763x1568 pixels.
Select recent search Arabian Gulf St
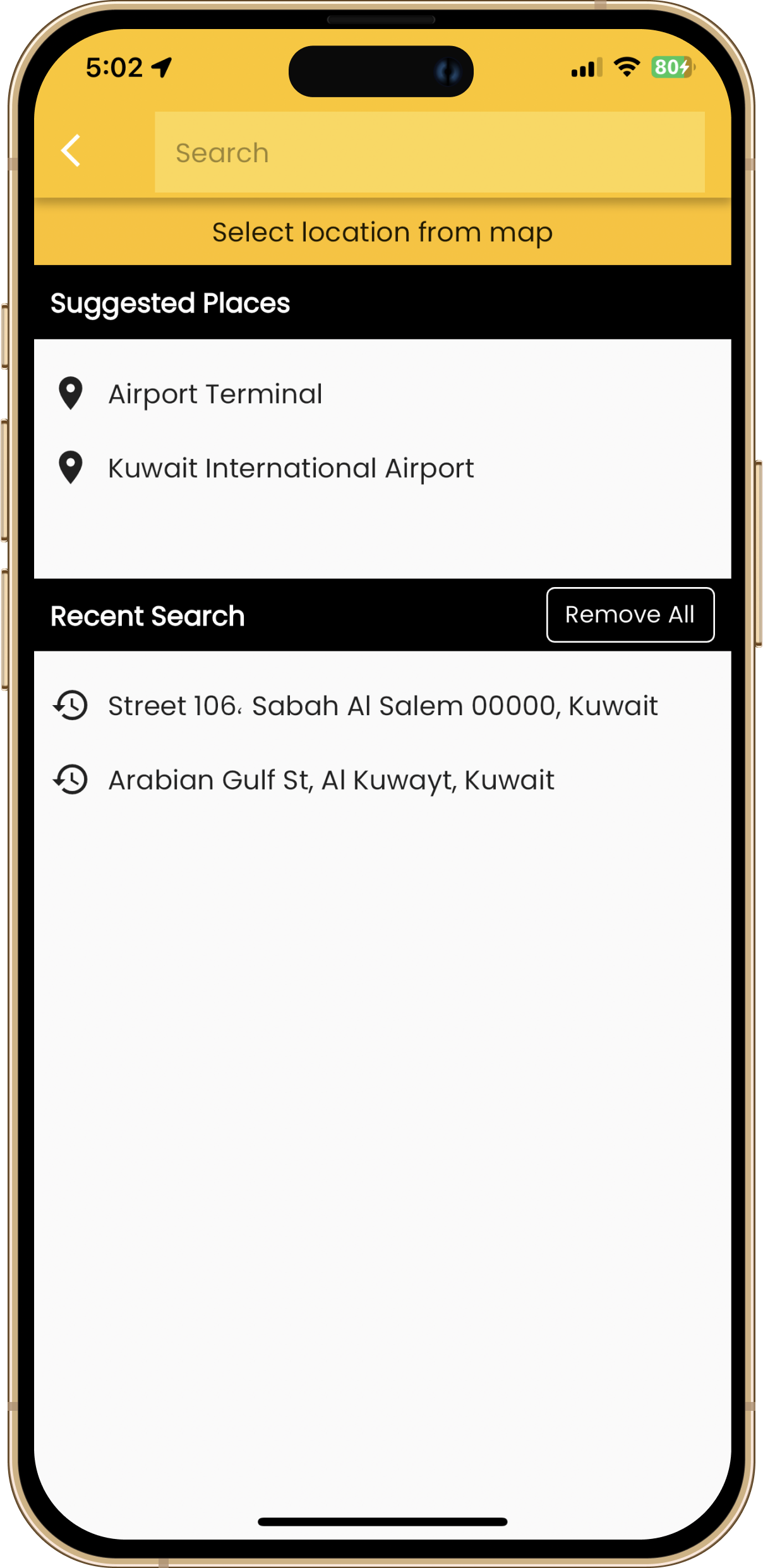coord(331,780)
